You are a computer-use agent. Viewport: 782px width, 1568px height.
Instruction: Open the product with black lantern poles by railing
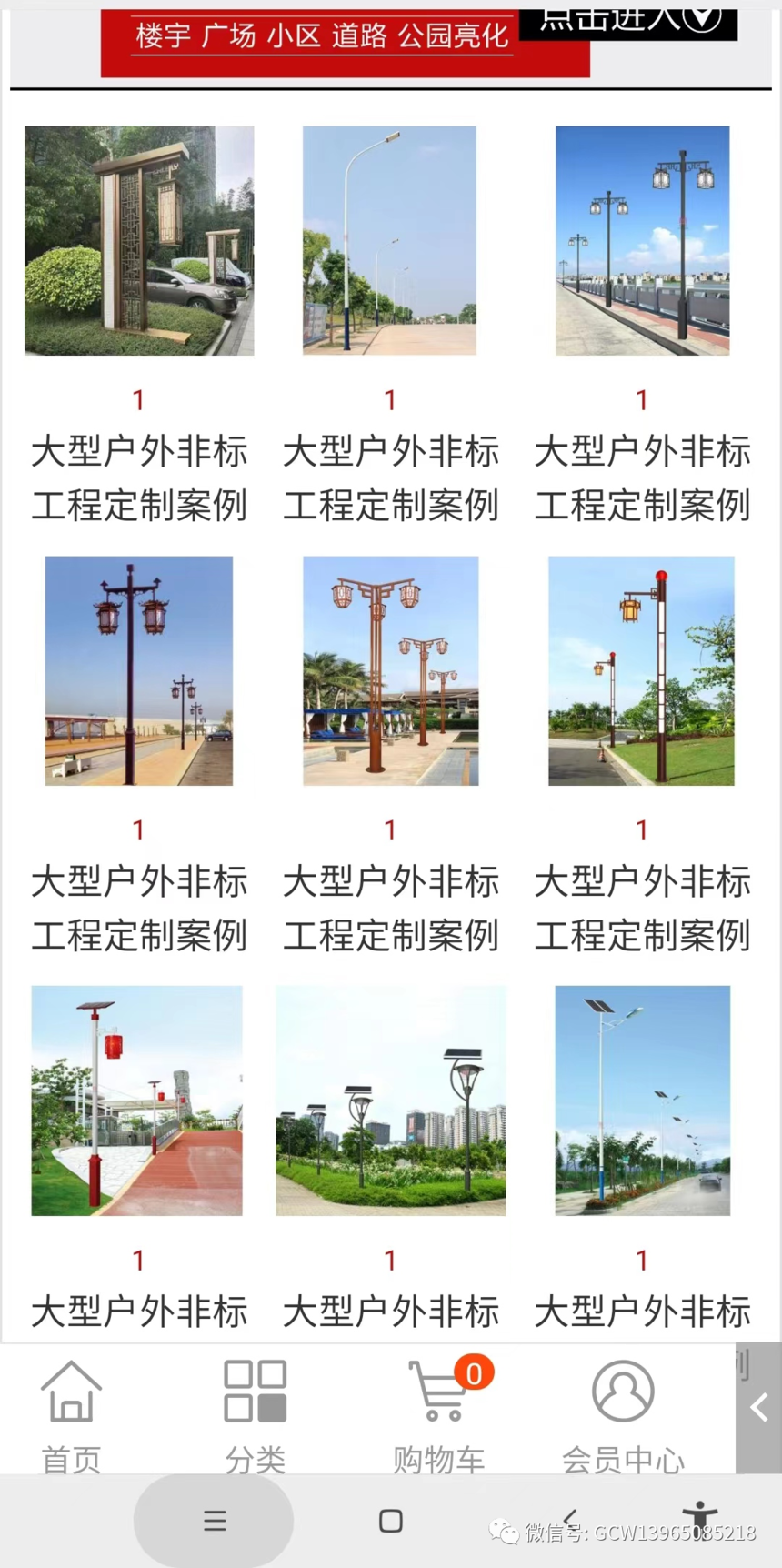point(642,240)
